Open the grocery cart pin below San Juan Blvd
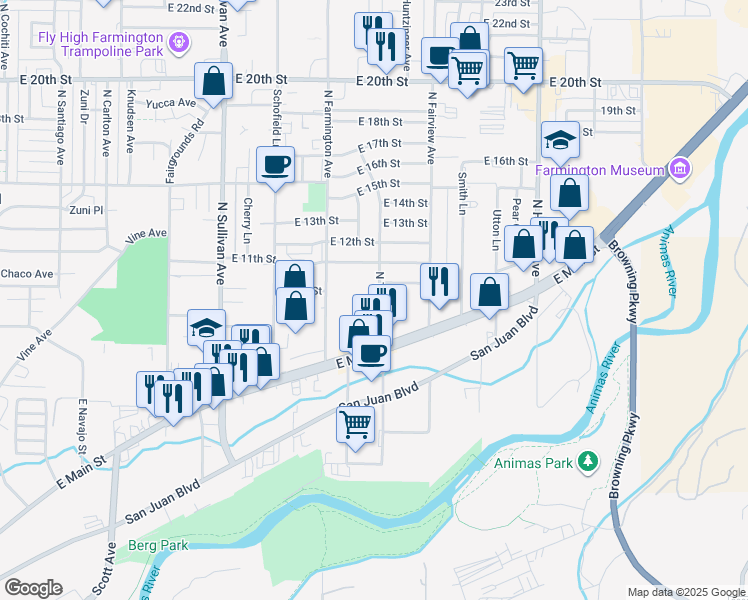 (355, 428)
